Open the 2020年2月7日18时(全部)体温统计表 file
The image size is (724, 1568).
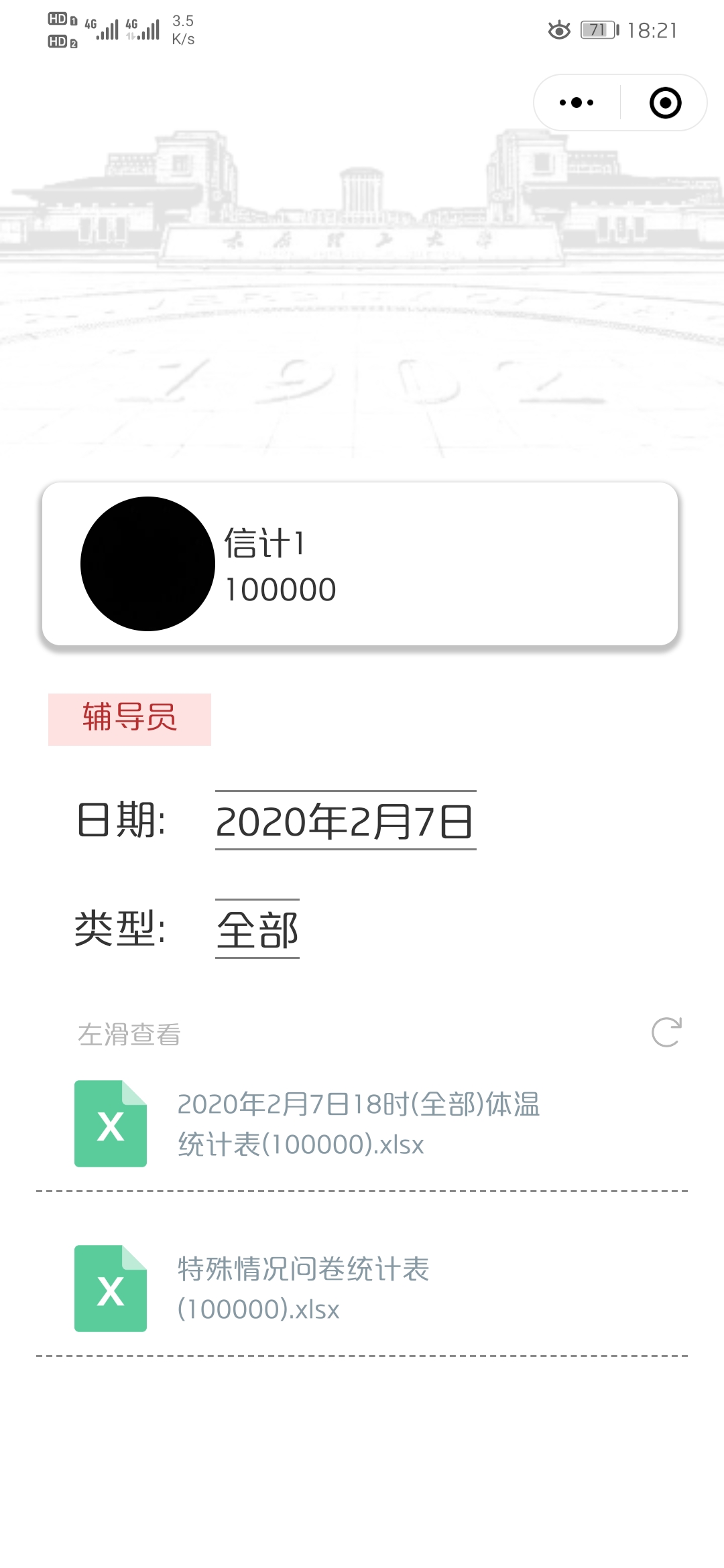coord(362,1124)
